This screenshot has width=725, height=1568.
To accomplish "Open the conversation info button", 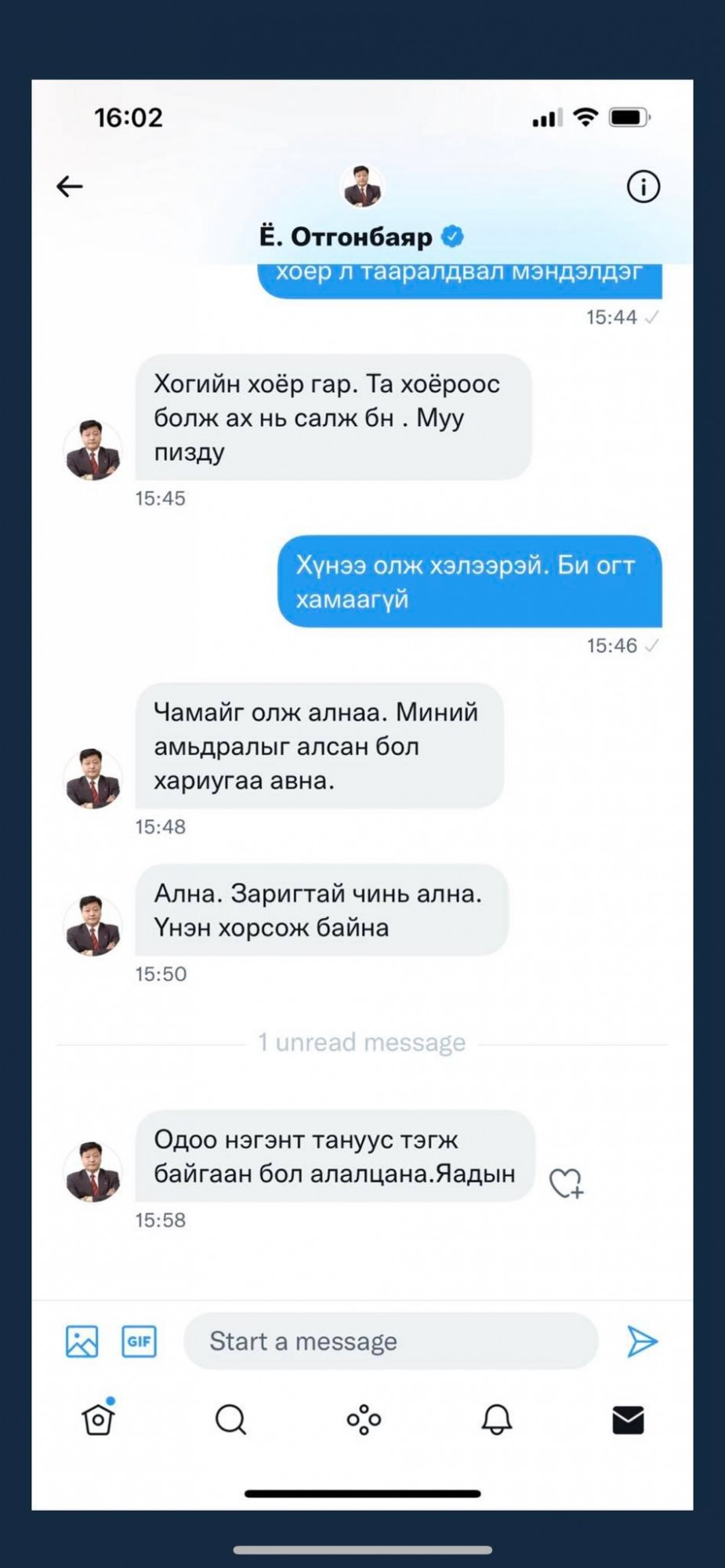I will tap(643, 187).
